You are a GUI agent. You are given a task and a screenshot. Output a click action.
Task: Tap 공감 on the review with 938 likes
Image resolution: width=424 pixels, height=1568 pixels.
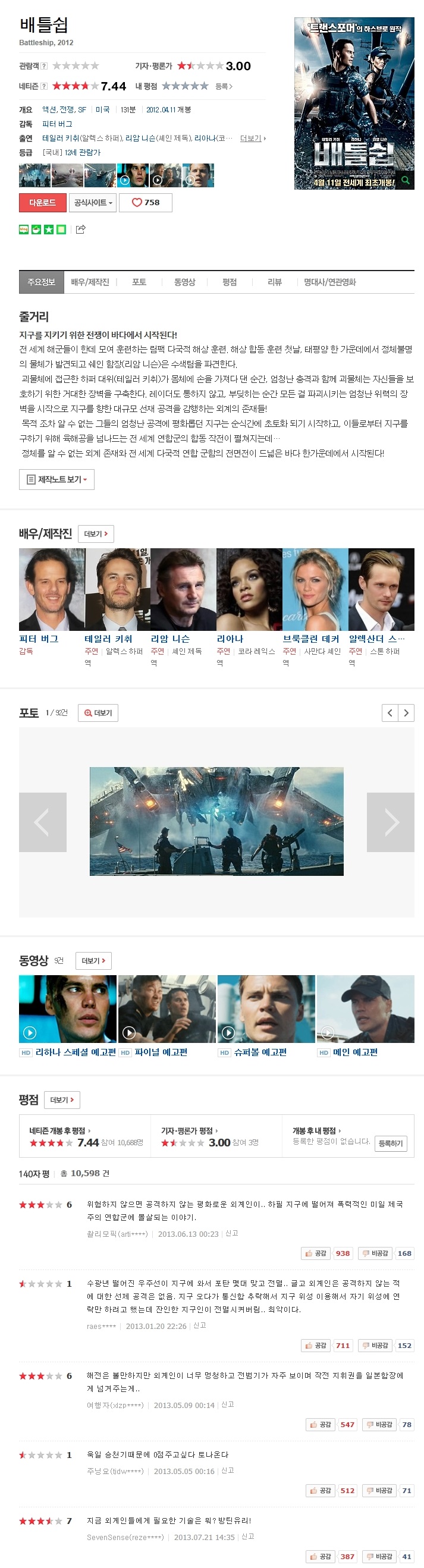316,1253
